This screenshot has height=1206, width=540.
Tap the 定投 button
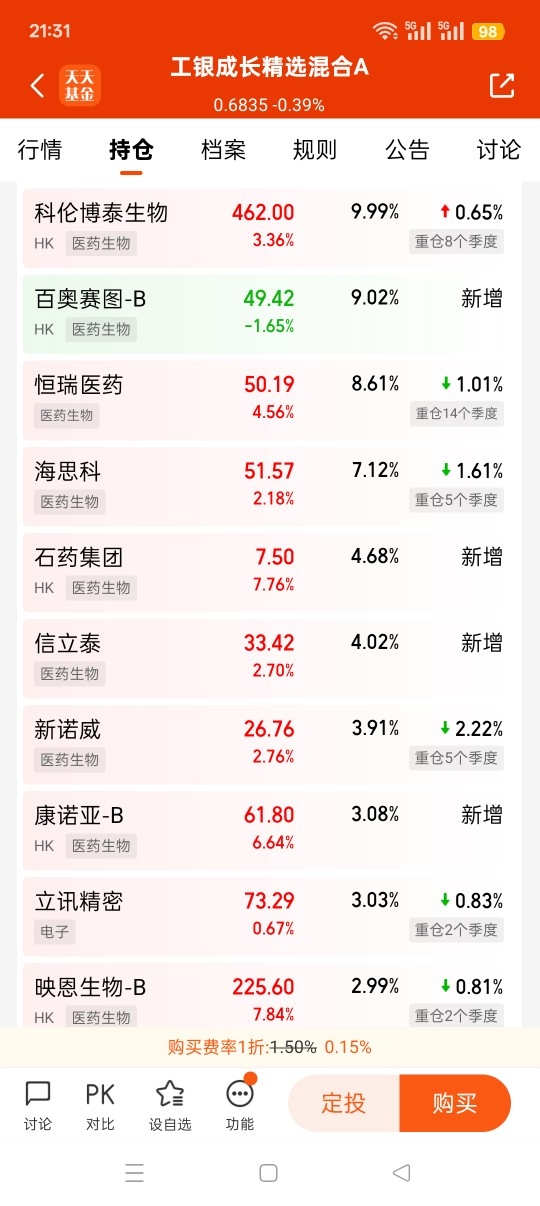click(x=344, y=1103)
